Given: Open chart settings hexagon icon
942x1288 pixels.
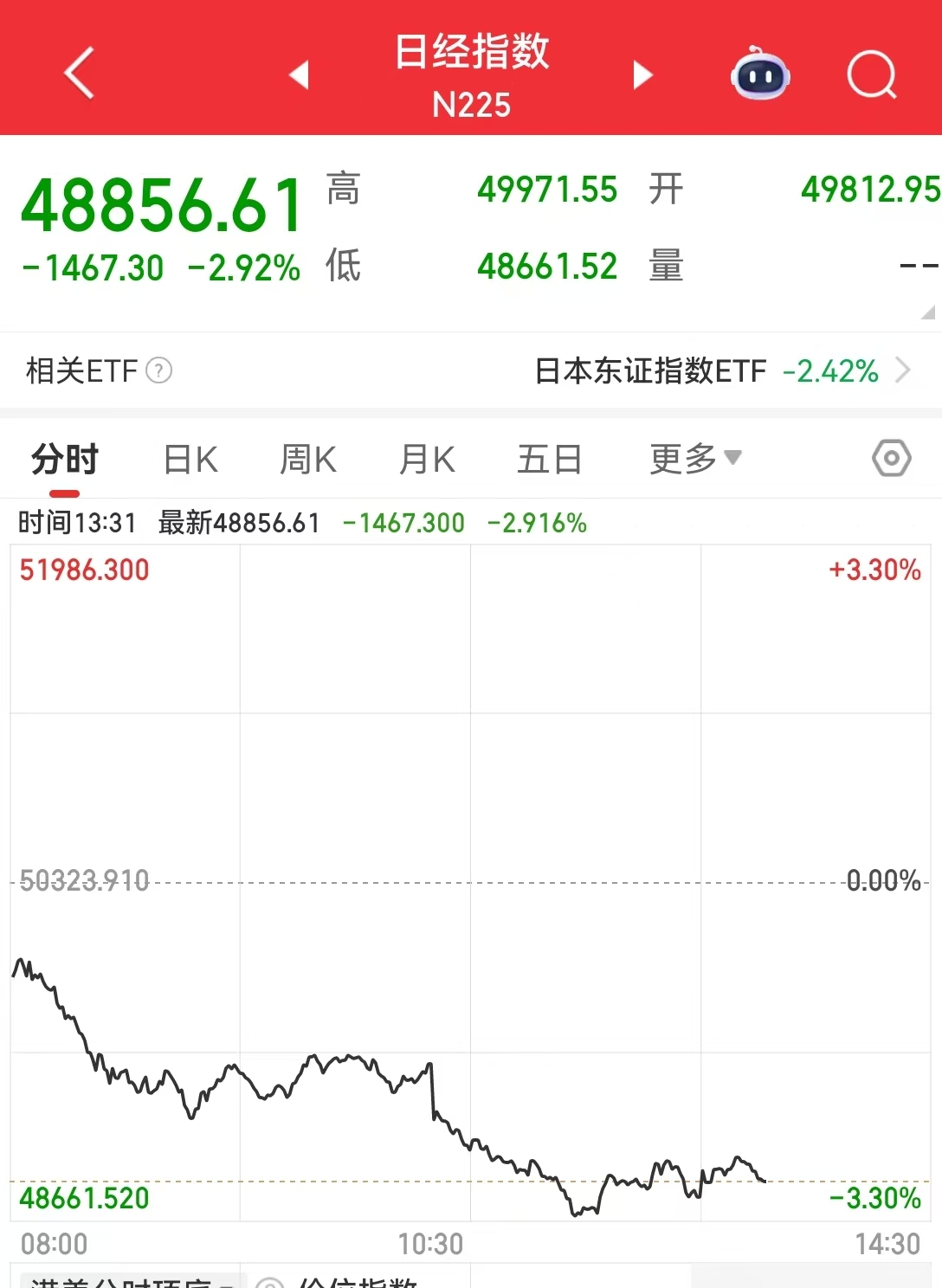Looking at the screenshot, I should point(891,458).
